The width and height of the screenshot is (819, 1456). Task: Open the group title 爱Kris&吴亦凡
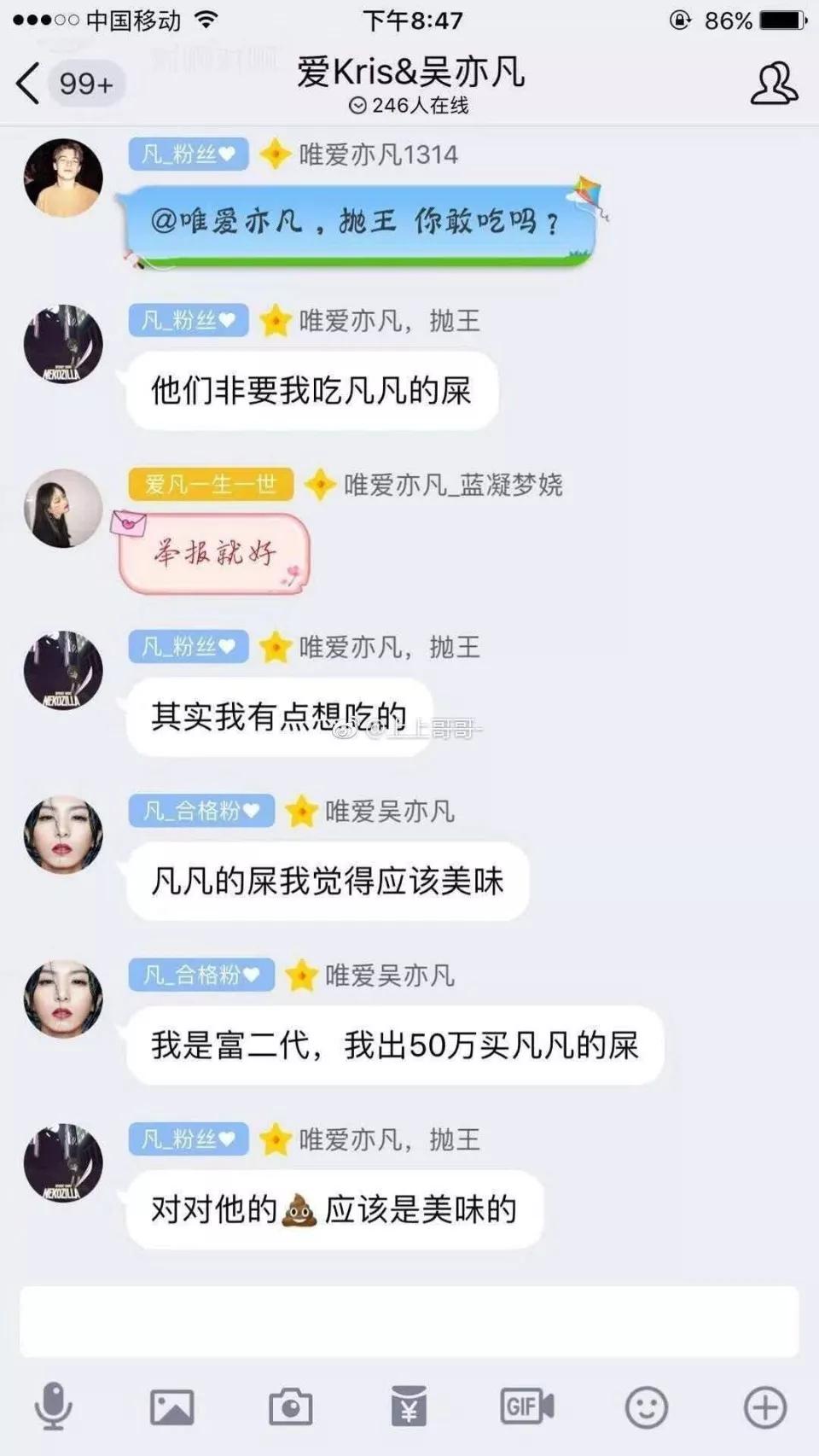point(409,73)
